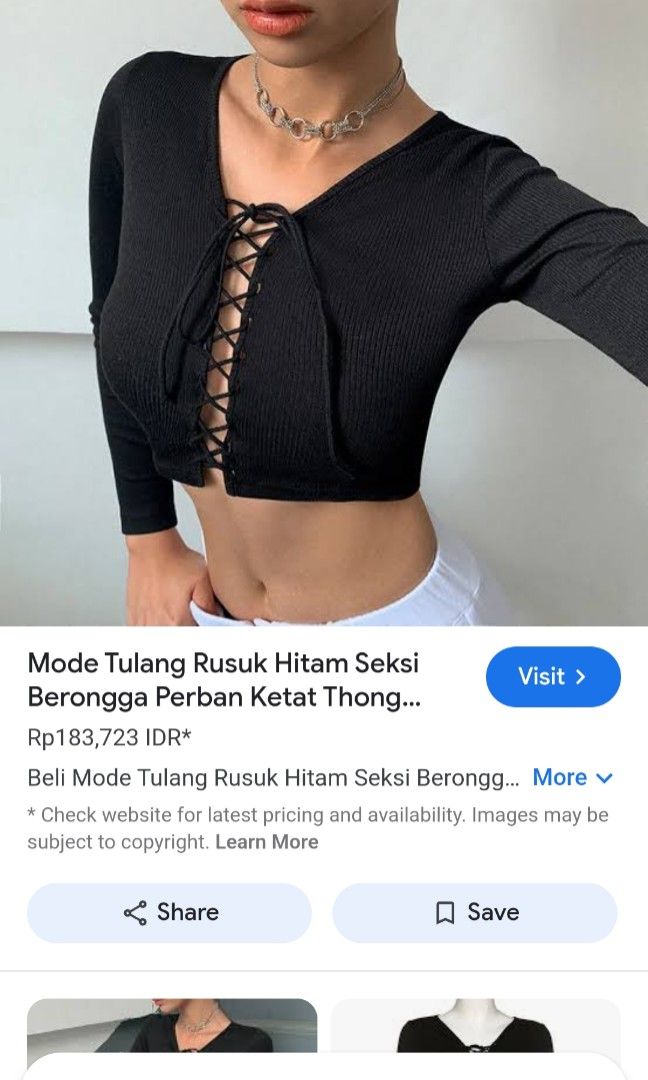This screenshot has height=1080, width=648.
Task: Open the product title Mode Tulang Rusuk Hitam
Action: [x=224, y=680]
